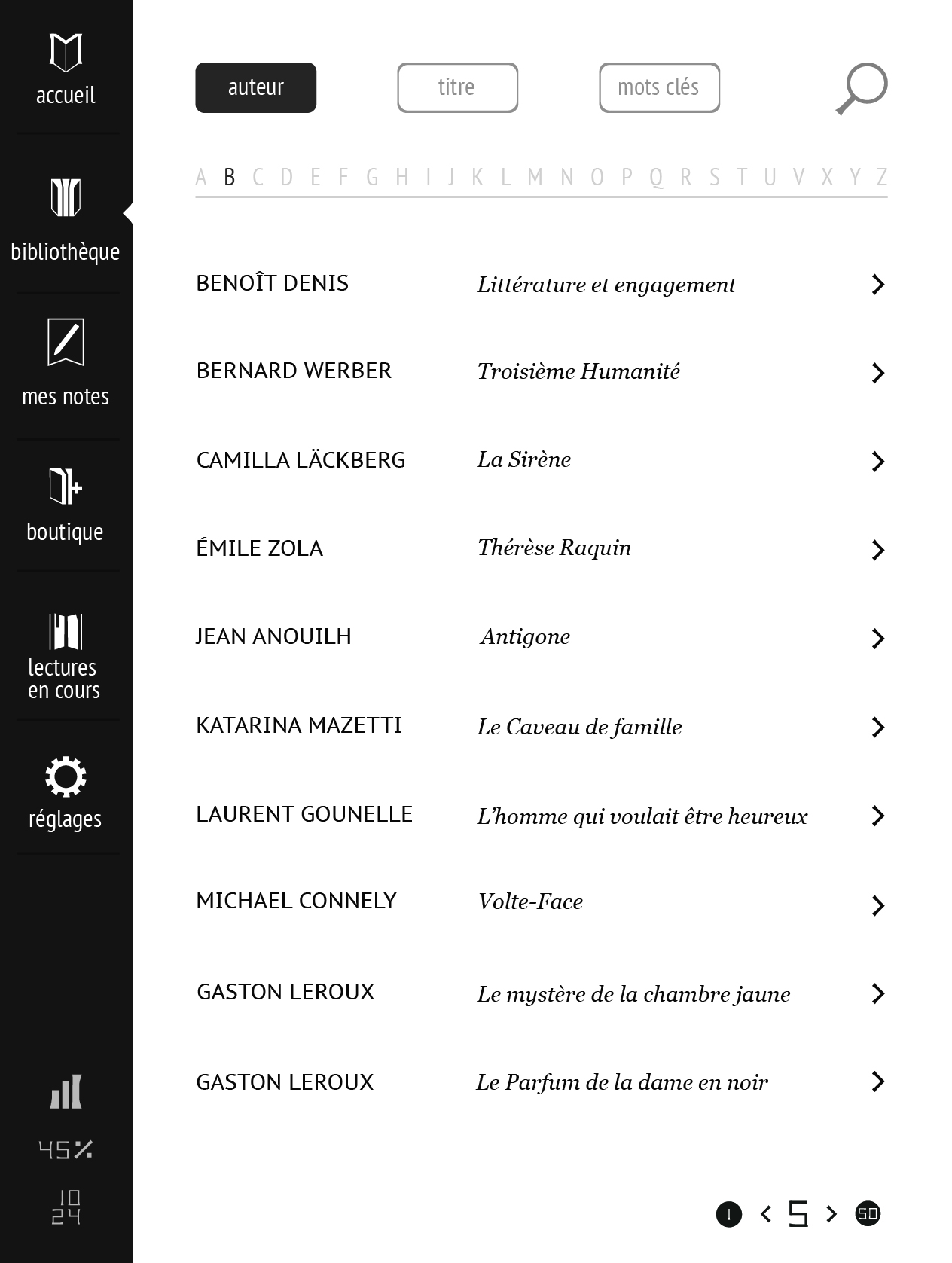Filter by mots clés
The image size is (952, 1263).
(659, 88)
